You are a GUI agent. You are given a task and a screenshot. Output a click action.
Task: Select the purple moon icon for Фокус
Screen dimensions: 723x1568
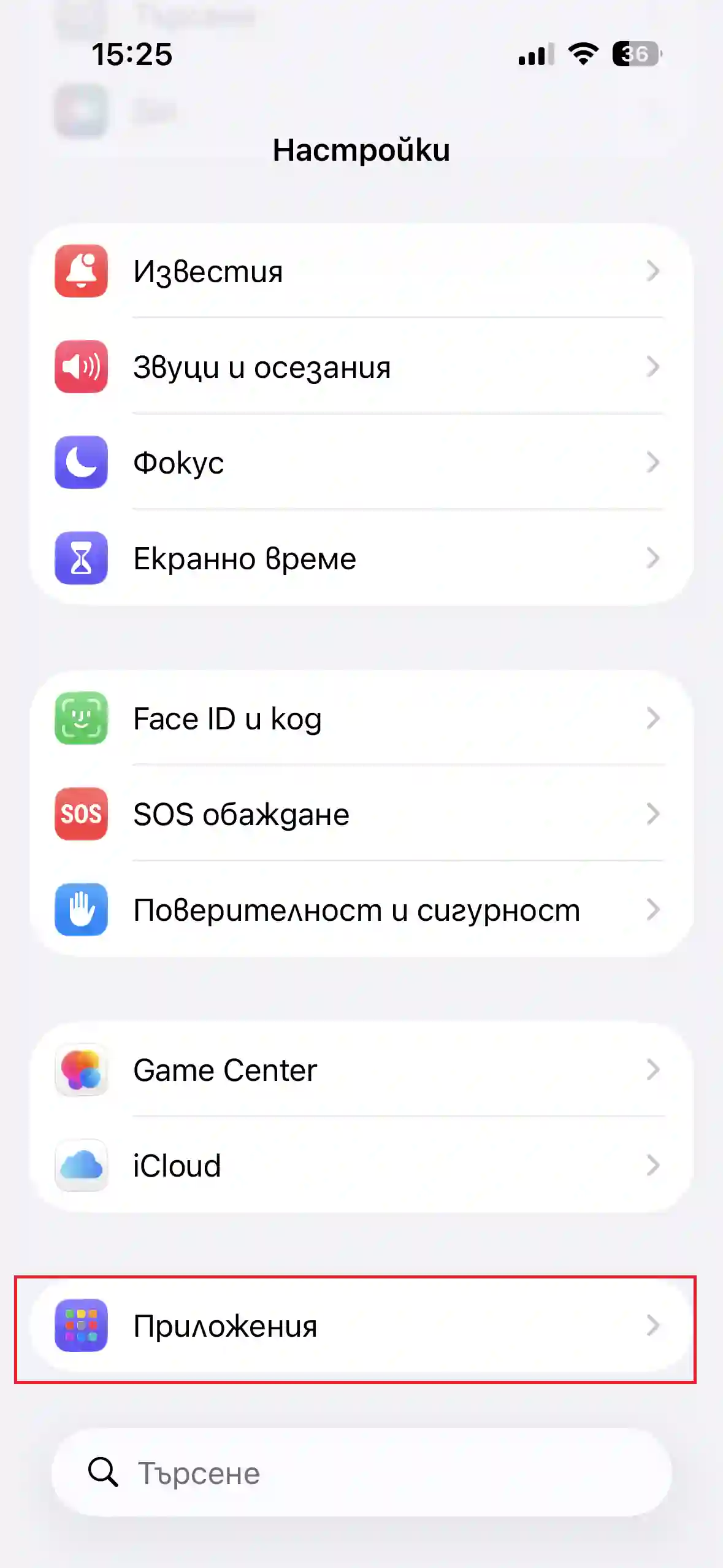(x=81, y=463)
